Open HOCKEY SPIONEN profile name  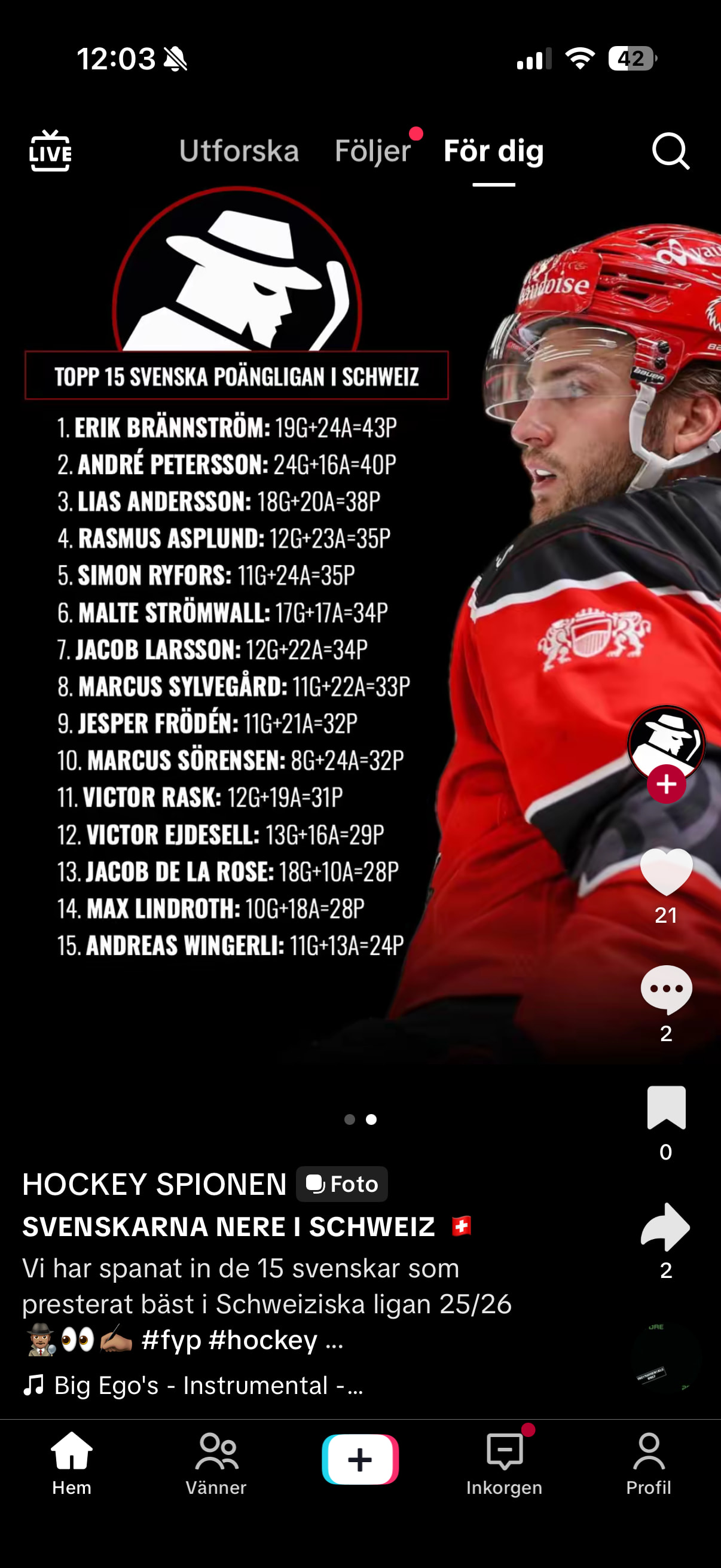[x=155, y=1185]
